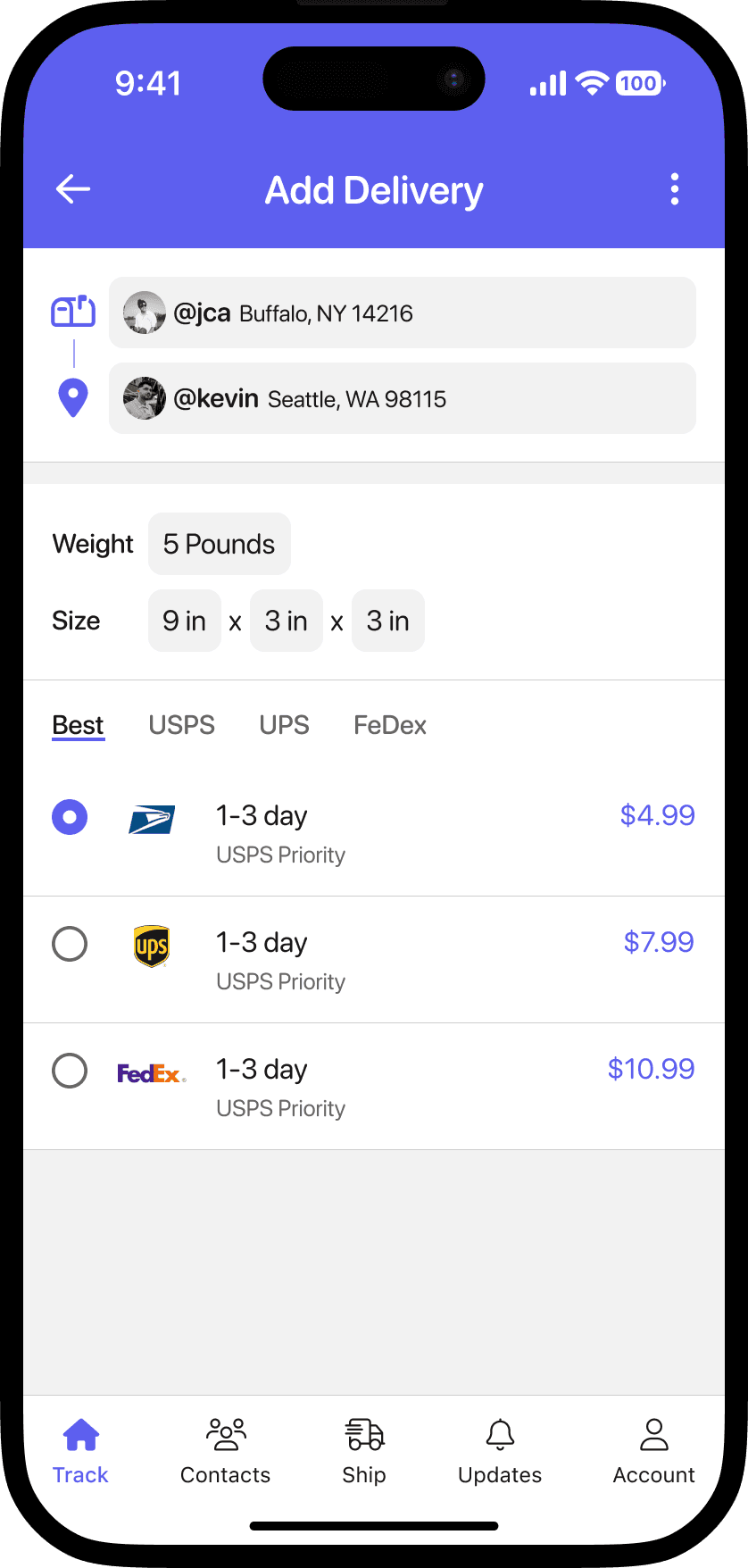The image size is (748, 1568).
Task: Select the $4.99 shipping option
Action: 70,817
